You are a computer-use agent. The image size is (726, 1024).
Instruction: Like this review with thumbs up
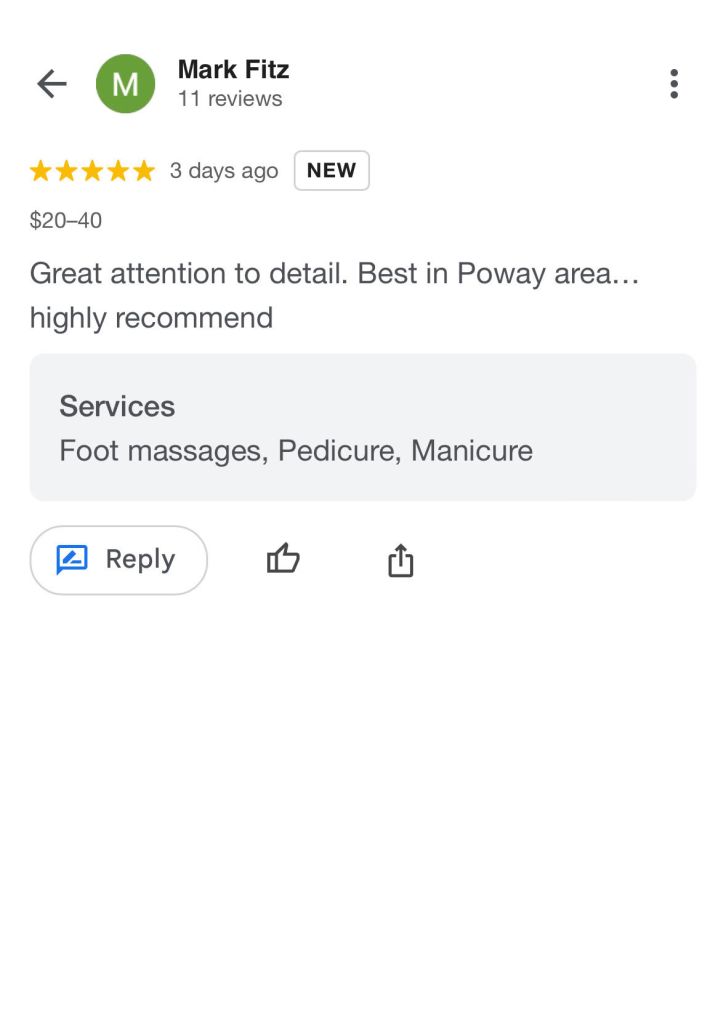pyautogui.click(x=283, y=560)
